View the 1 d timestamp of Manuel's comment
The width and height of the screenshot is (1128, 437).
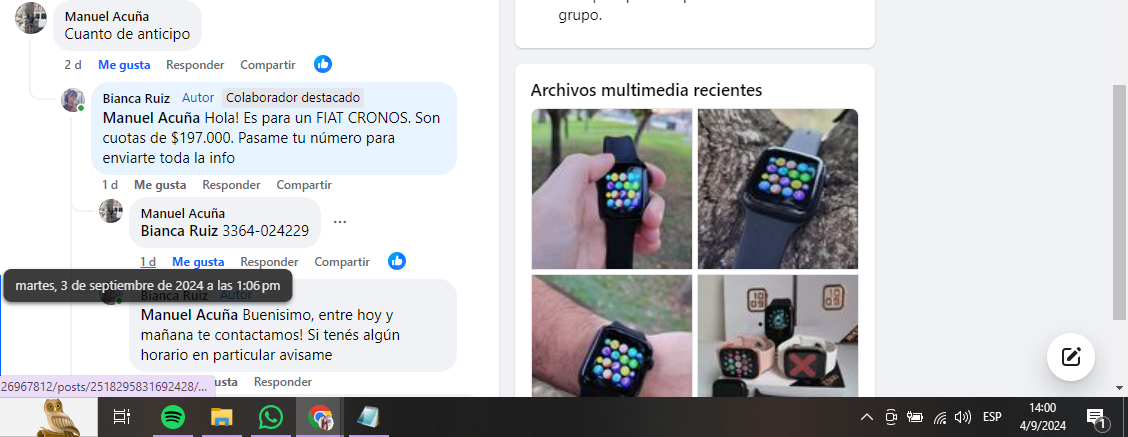(148, 262)
